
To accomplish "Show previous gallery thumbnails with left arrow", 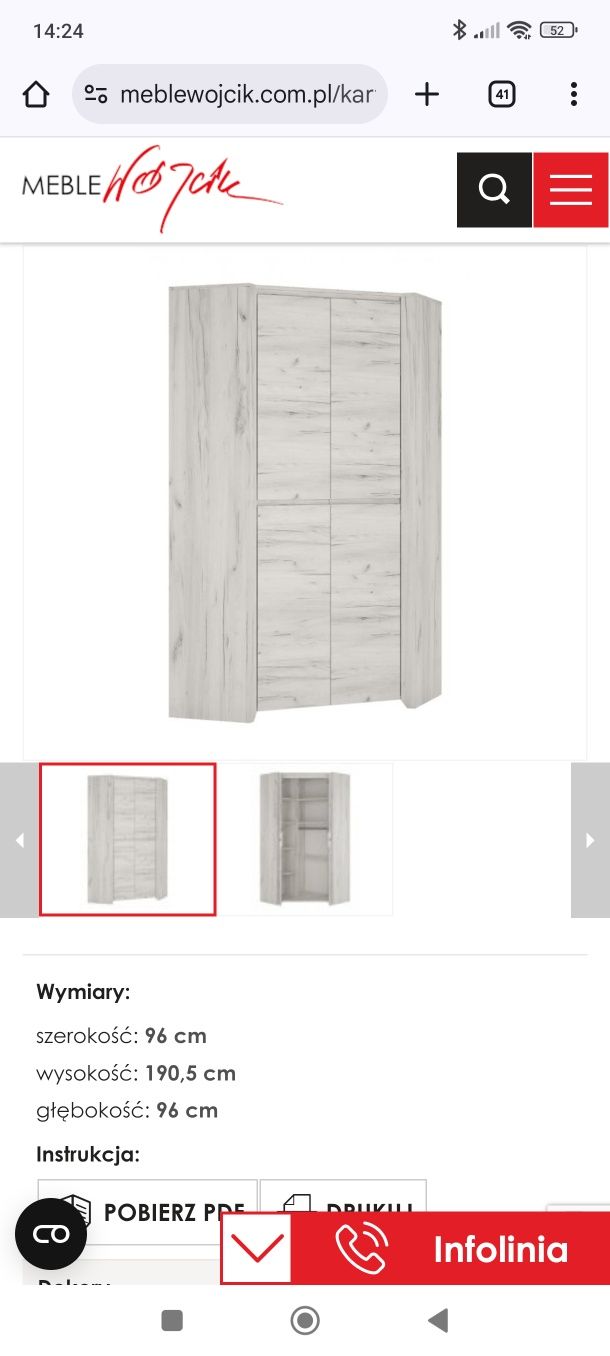I will (x=19, y=840).
